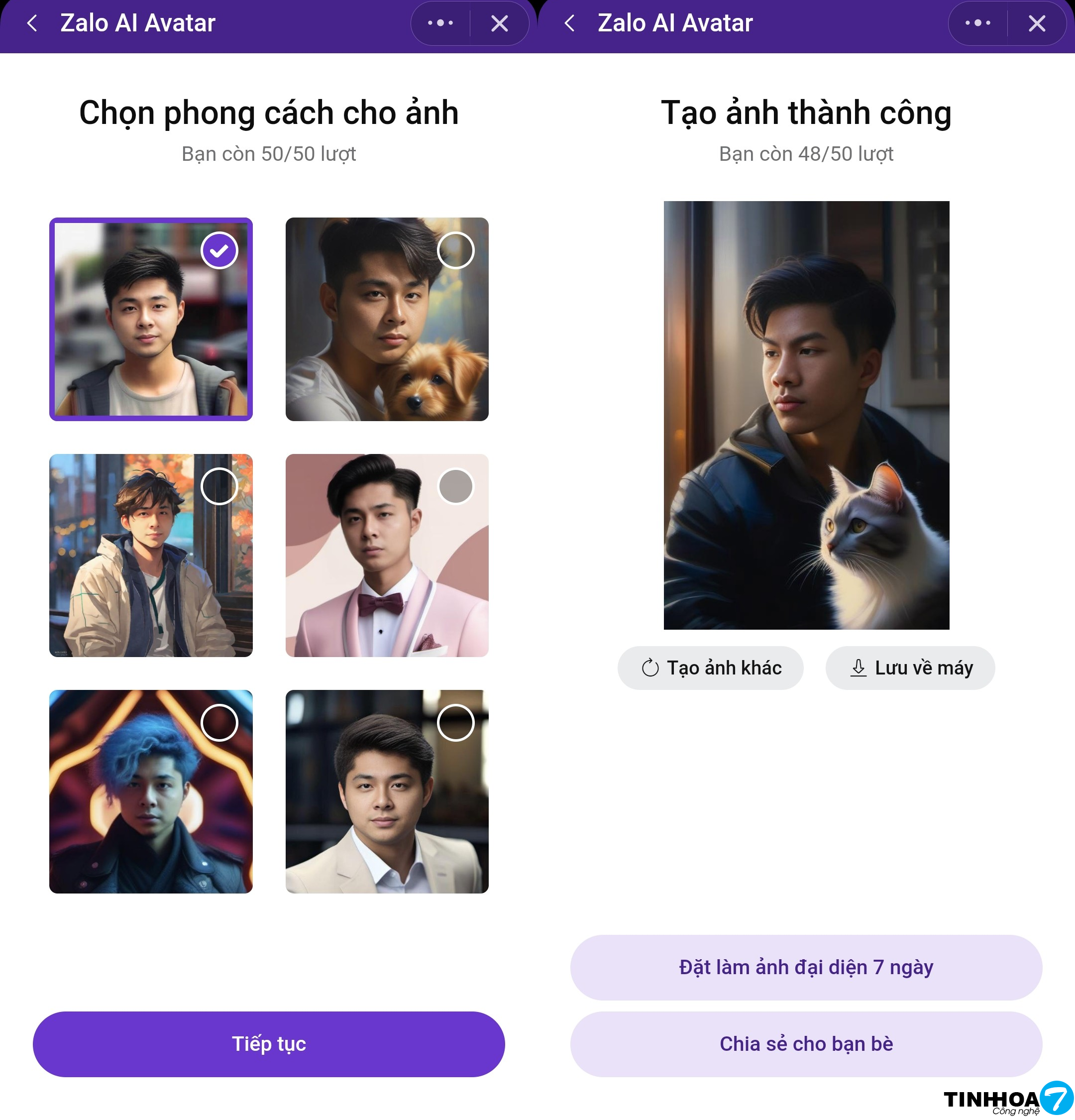Go back from the Tạo ảnh thành công screen
The image size is (1075, 1120).
pyautogui.click(x=569, y=23)
